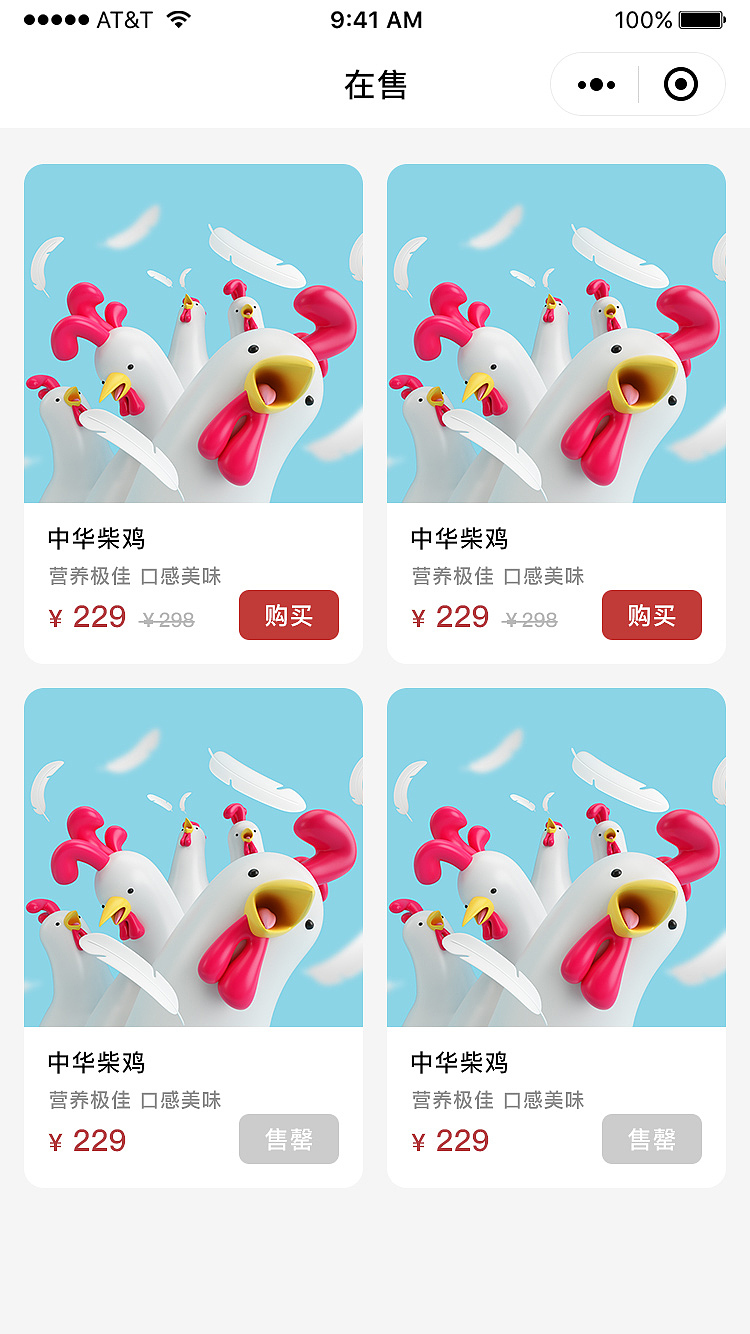Open the first product's chicken image

click(193, 332)
